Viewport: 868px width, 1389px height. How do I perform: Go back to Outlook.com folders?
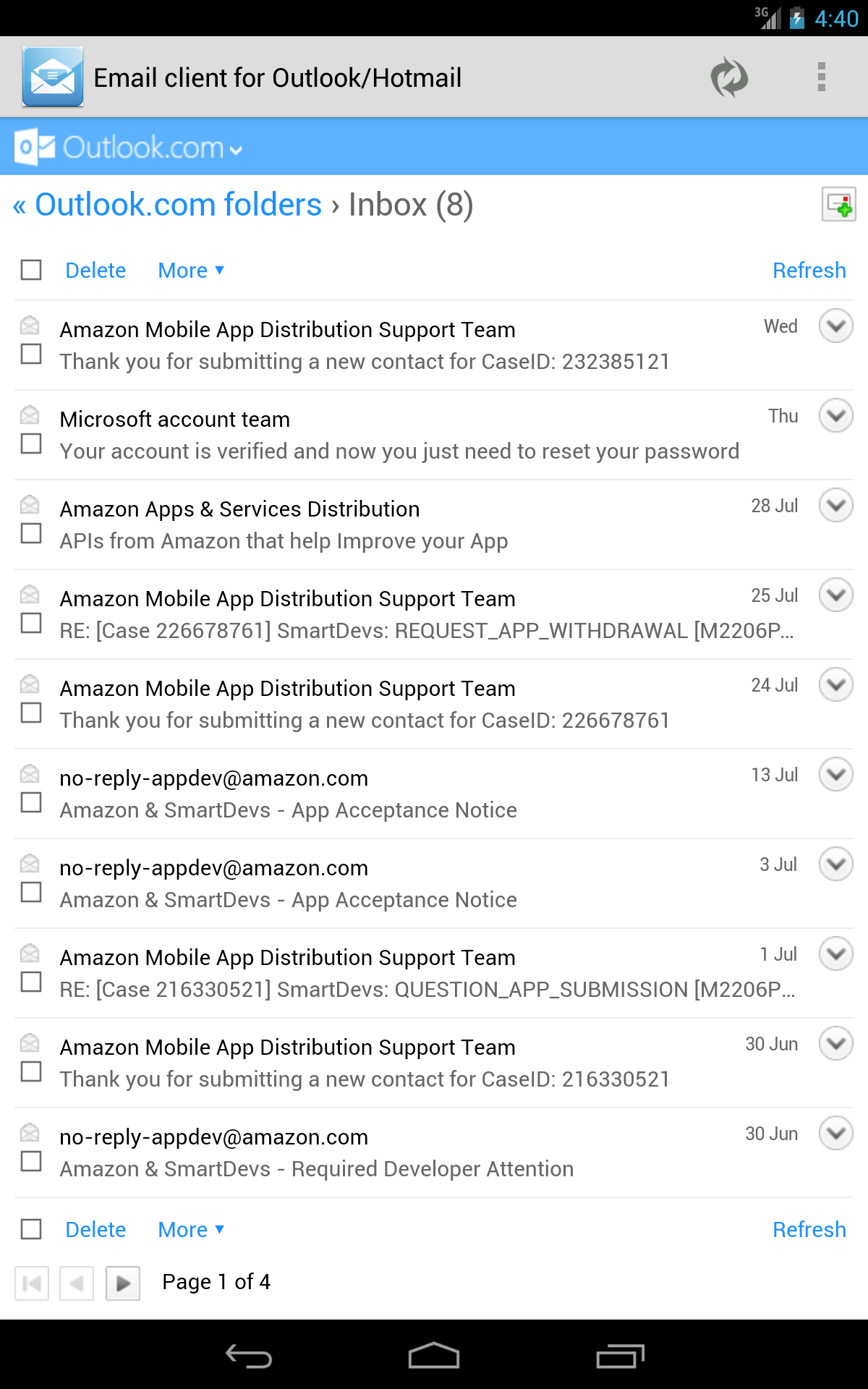(x=168, y=205)
